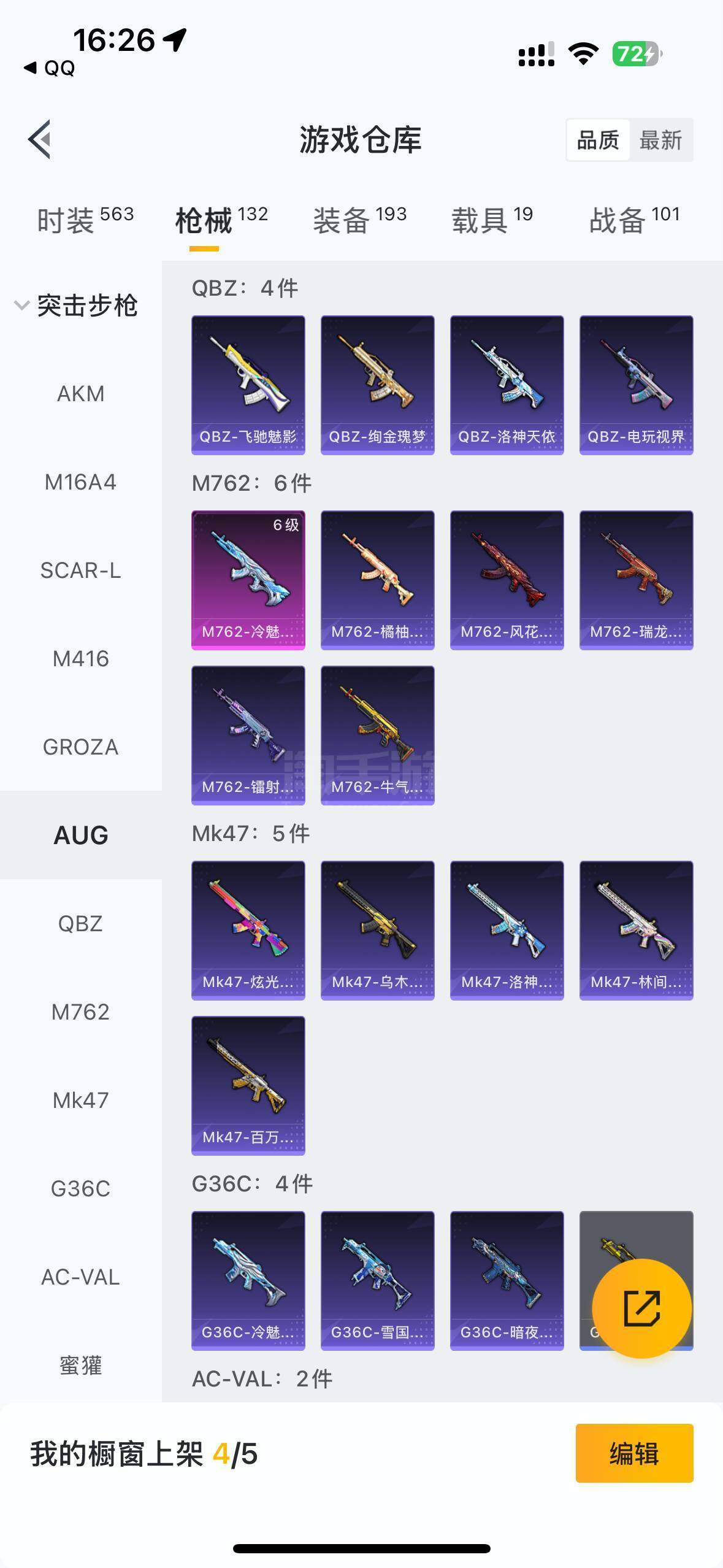This screenshot has width=723, height=1568.
Task: Open the Mk47-炫光 skin tile
Action: (248, 931)
